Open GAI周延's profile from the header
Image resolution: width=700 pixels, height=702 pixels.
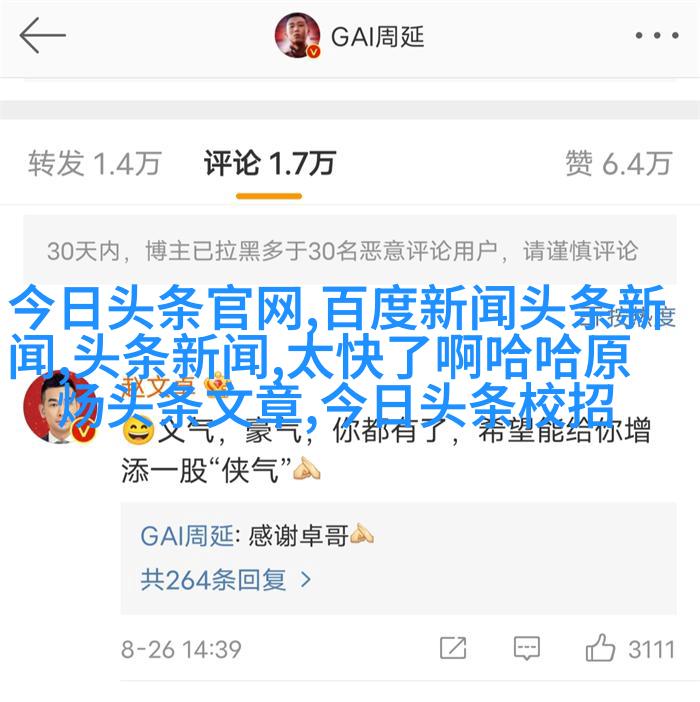point(350,37)
